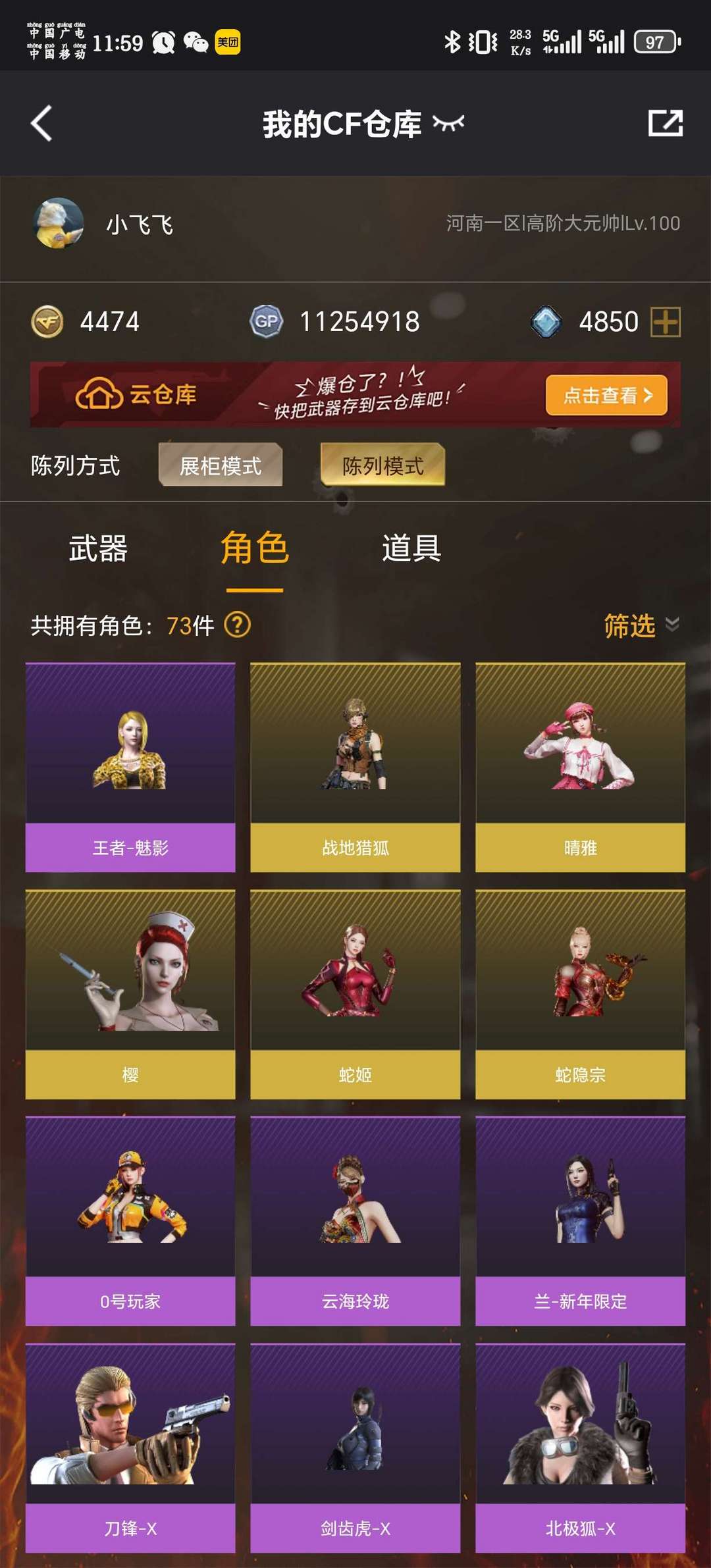Viewport: 711px width, 1568px height.
Task: Select 陈列模式 display
Action: [382, 465]
